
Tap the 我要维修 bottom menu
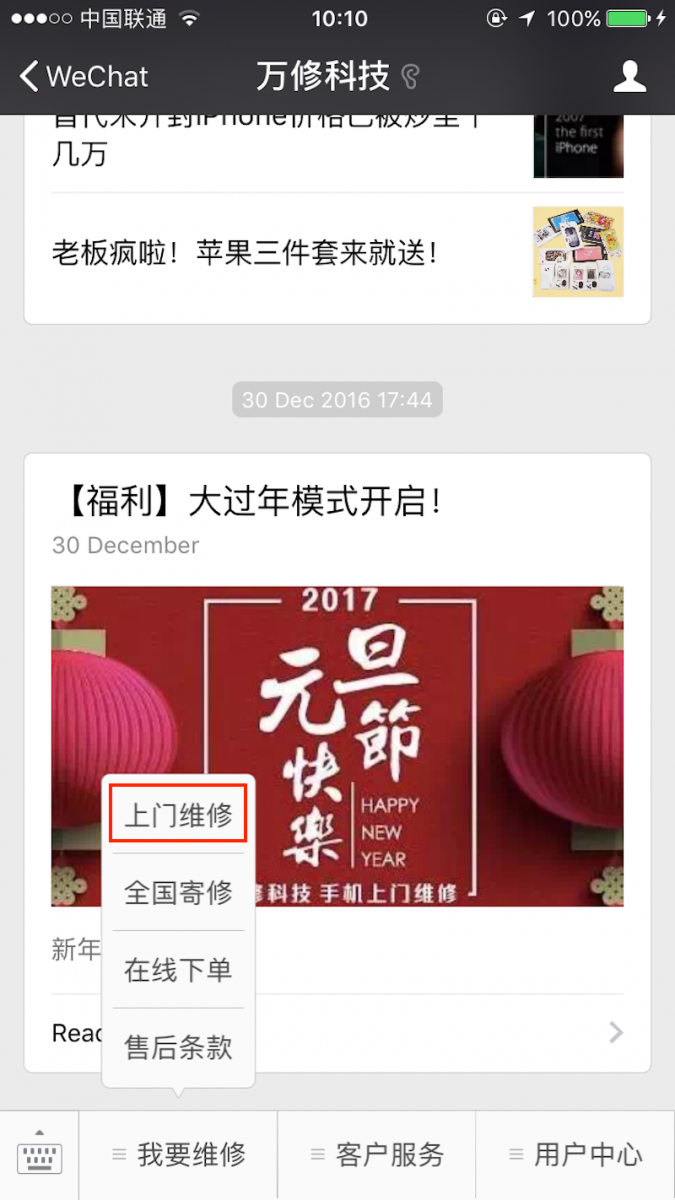pyautogui.click(x=179, y=1155)
